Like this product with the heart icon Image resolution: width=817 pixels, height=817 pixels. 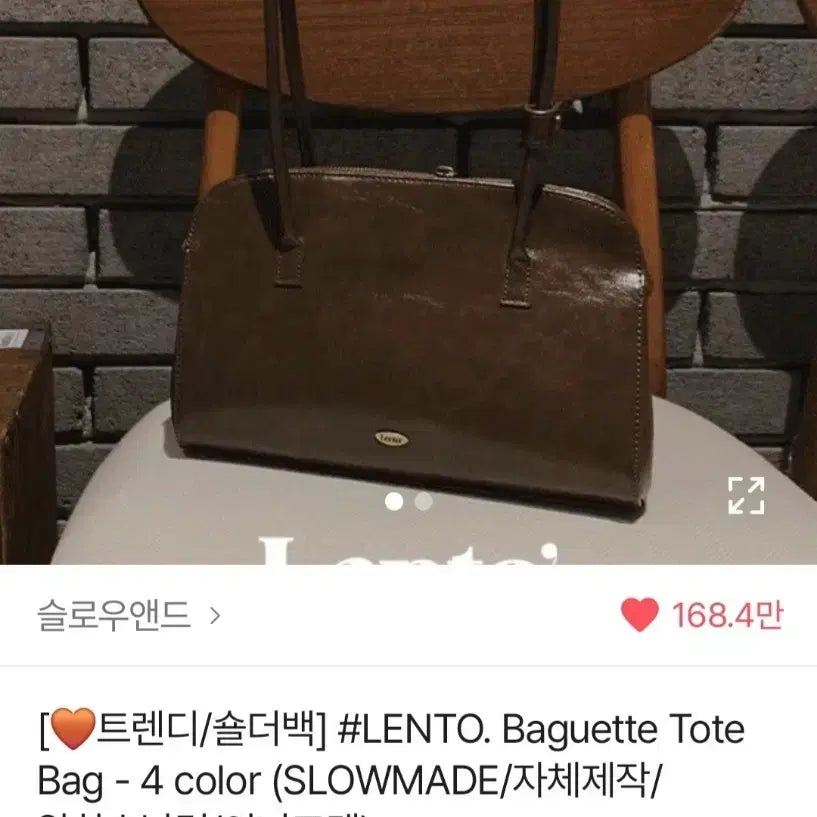pos(640,615)
